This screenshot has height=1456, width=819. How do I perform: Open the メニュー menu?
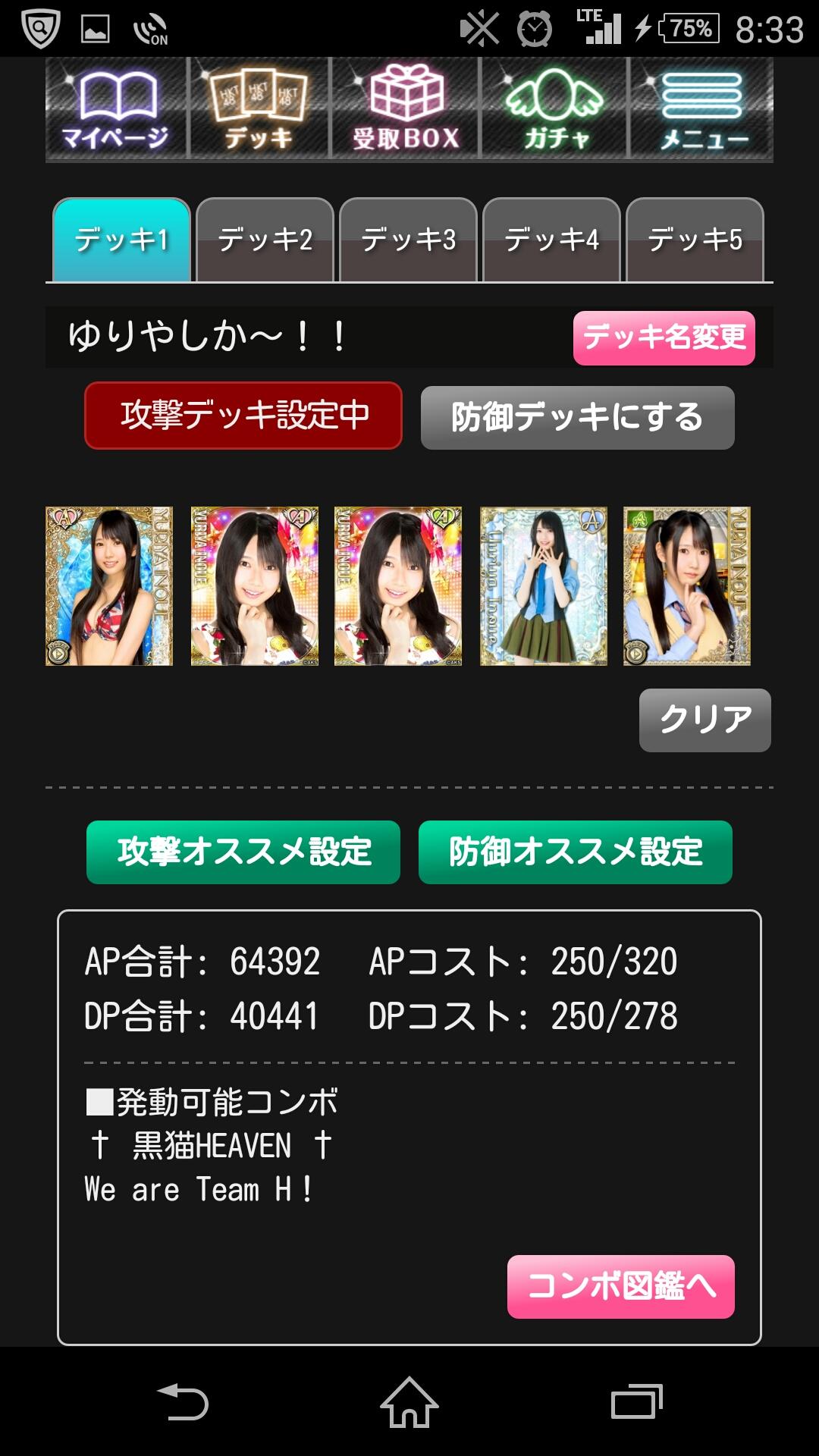coord(702,108)
